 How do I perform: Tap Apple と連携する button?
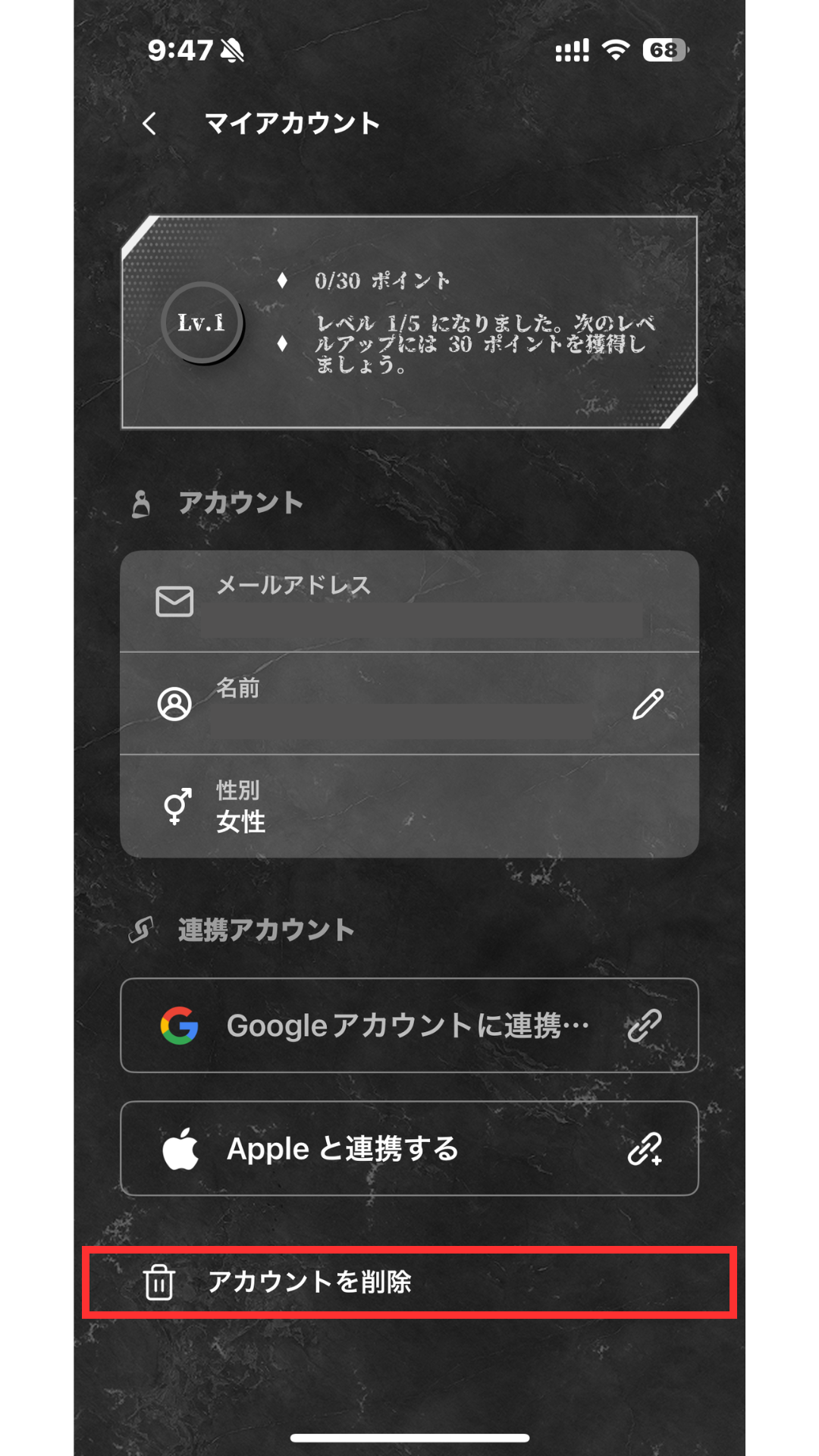click(x=409, y=1148)
